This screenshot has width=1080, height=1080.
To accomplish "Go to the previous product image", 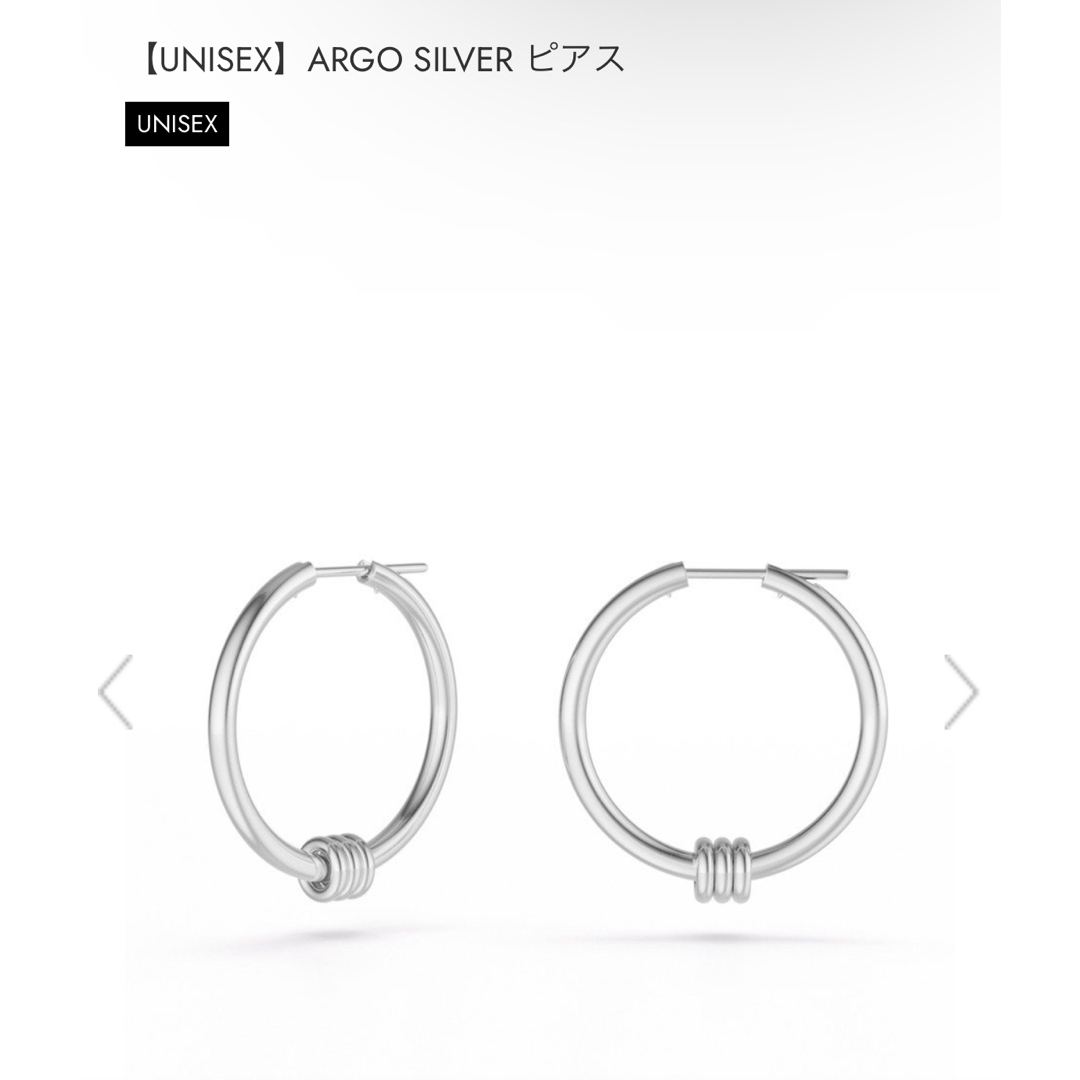I will [x=116, y=691].
